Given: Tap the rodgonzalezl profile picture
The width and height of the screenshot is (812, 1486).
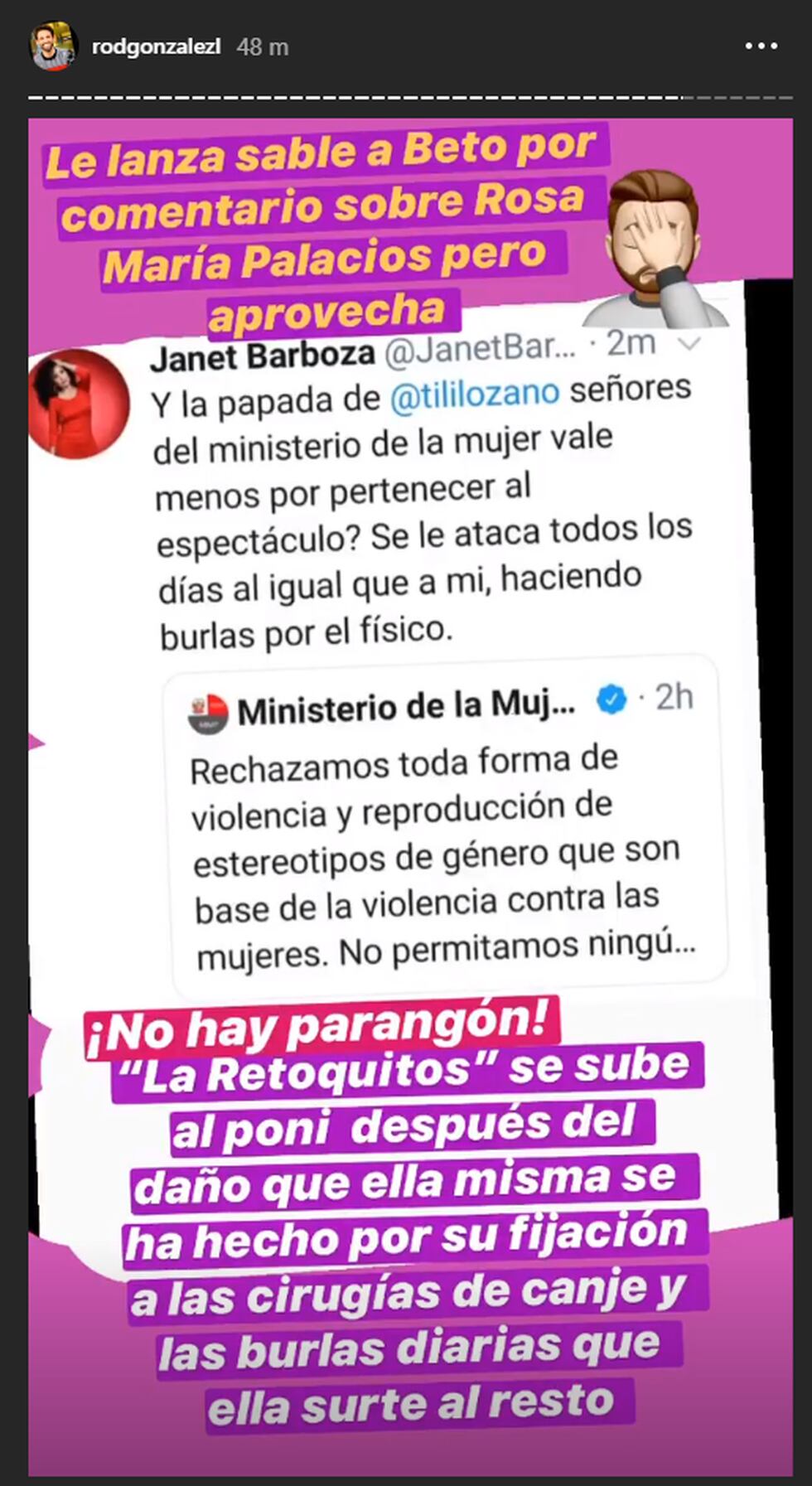Looking at the screenshot, I should [x=53, y=46].
